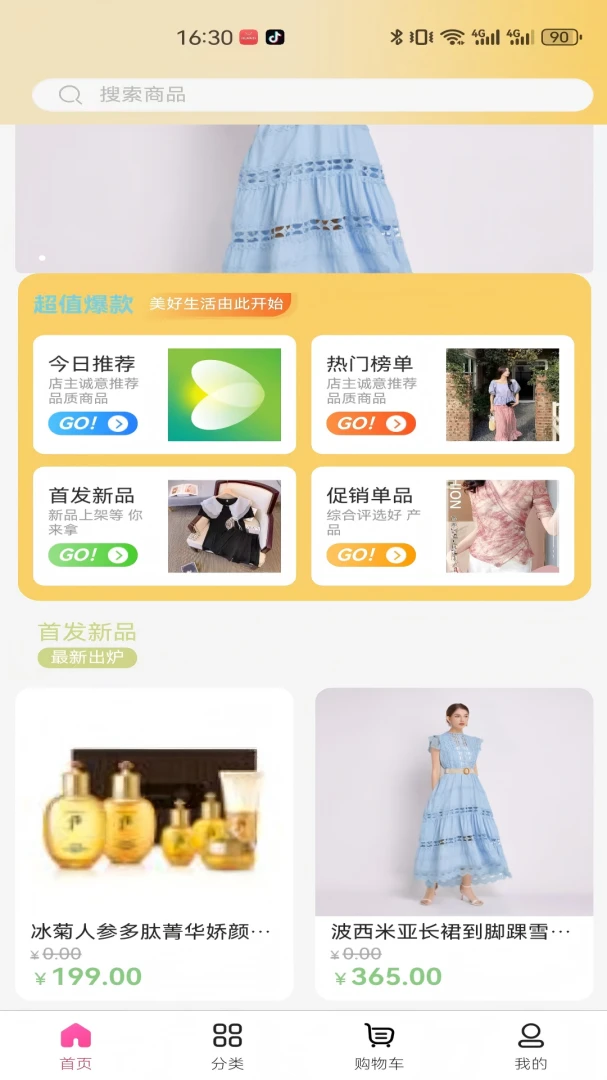The height and width of the screenshot is (1080, 607).
Task: Open the 购物车 tab
Action: (x=379, y=1046)
